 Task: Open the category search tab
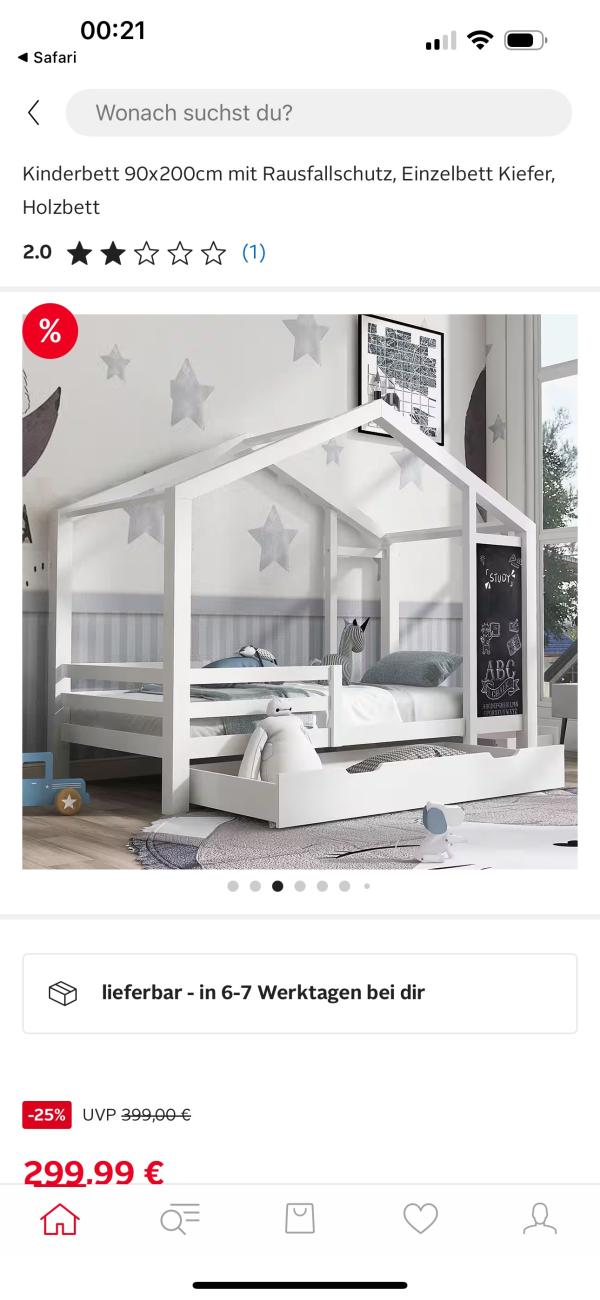pos(180,1218)
